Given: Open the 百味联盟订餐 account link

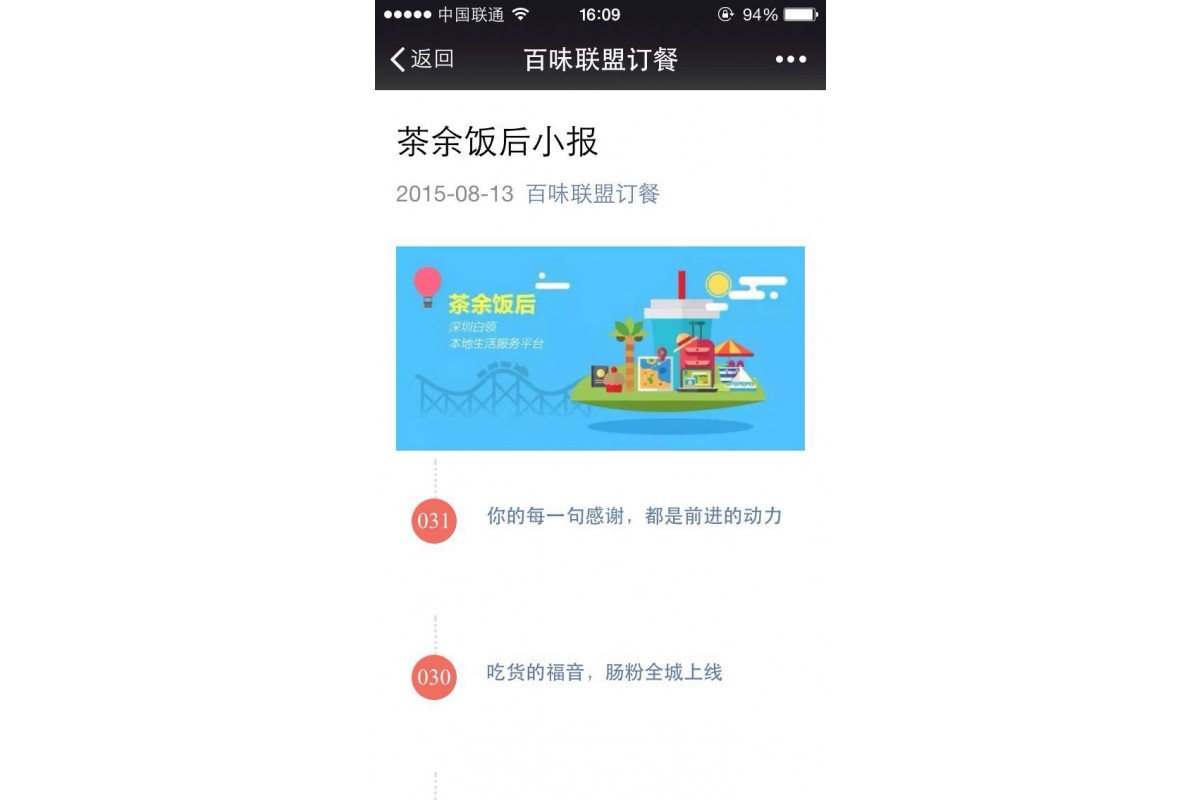Looking at the screenshot, I should [593, 194].
